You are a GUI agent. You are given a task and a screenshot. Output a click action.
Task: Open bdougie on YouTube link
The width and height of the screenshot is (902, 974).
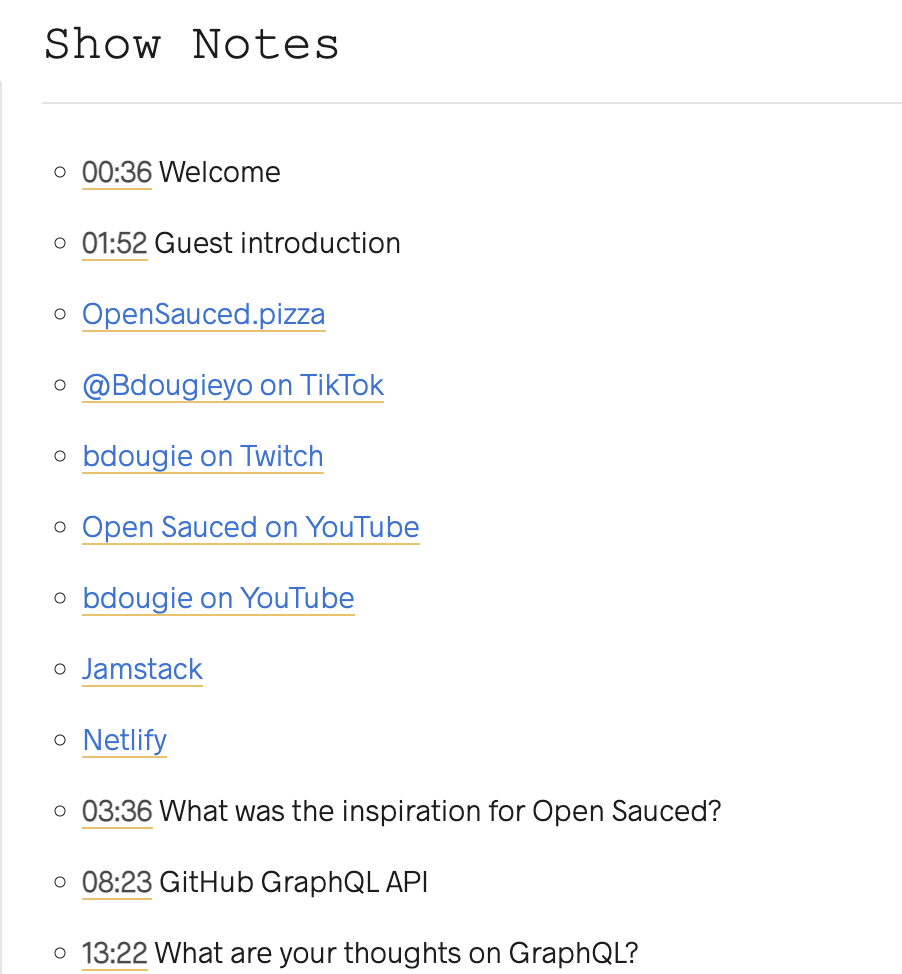(218, 599)
